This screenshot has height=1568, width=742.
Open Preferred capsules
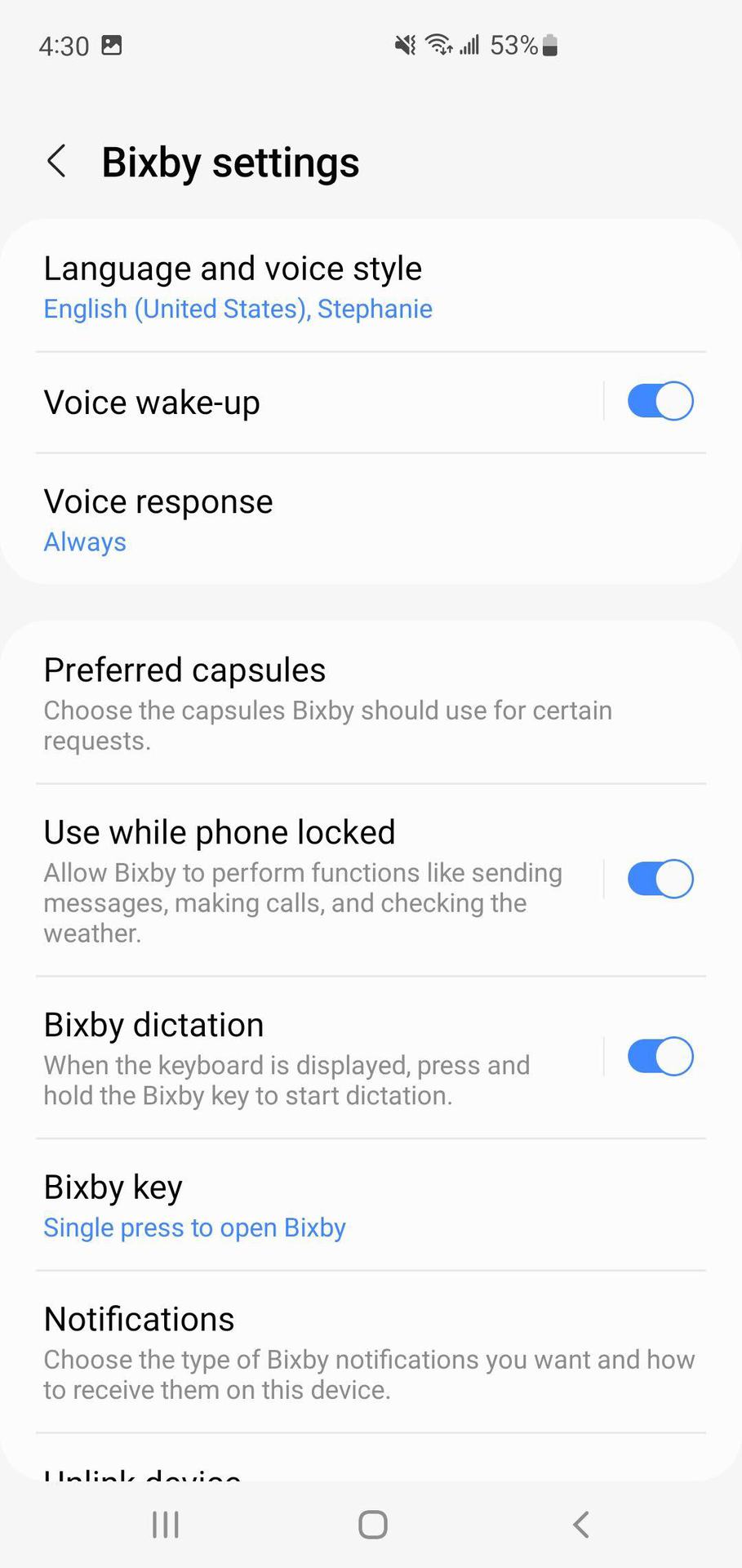tap(327, 702)
